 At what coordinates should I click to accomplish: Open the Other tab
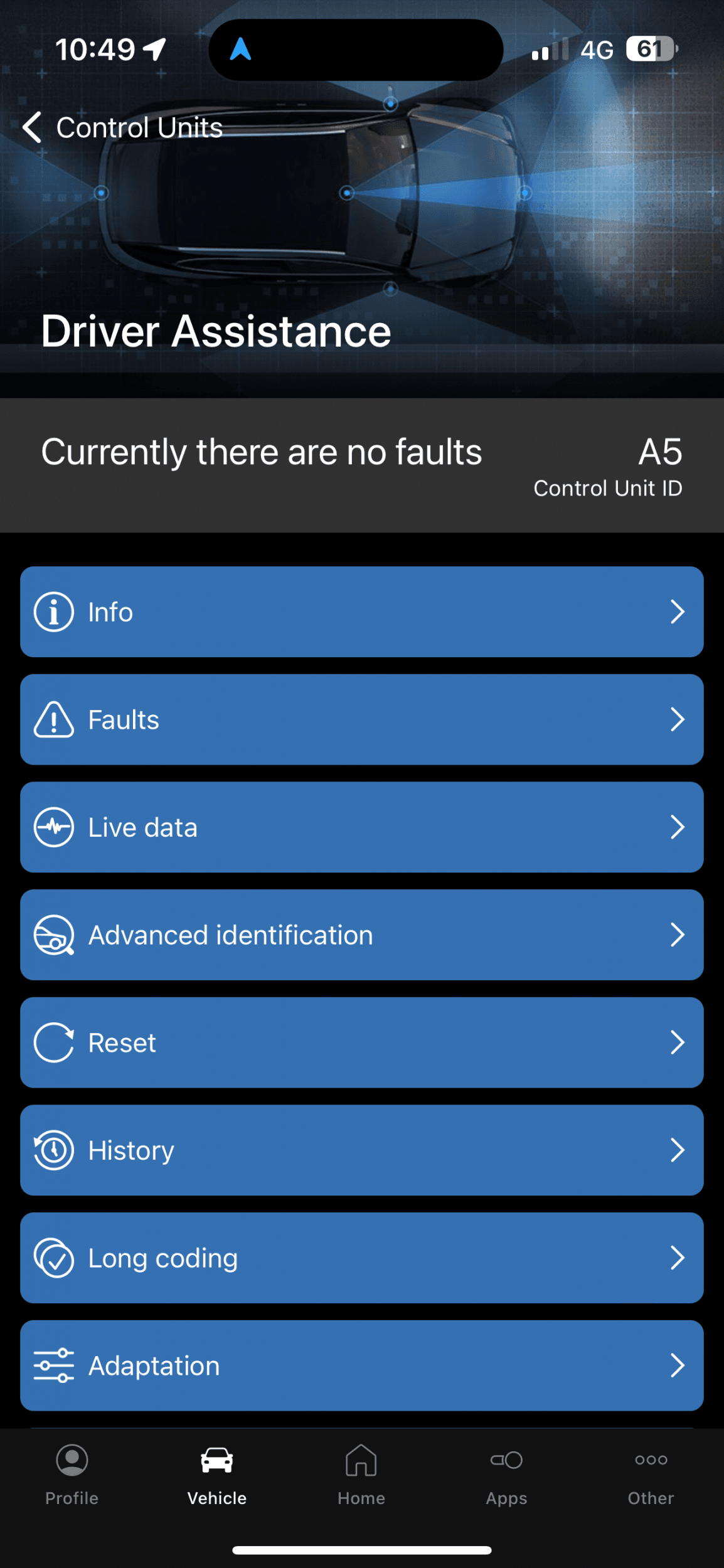[x=651, y=1475]
